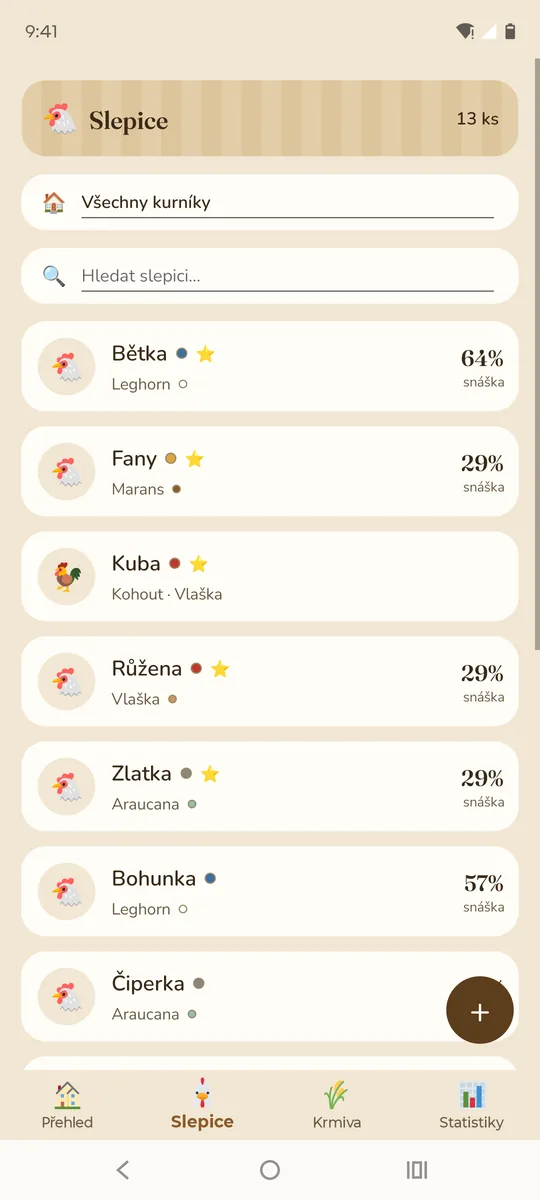This screenshot has width=540, height=1200.
Task: View details for rooster Kuba
Action: (270, 576)
